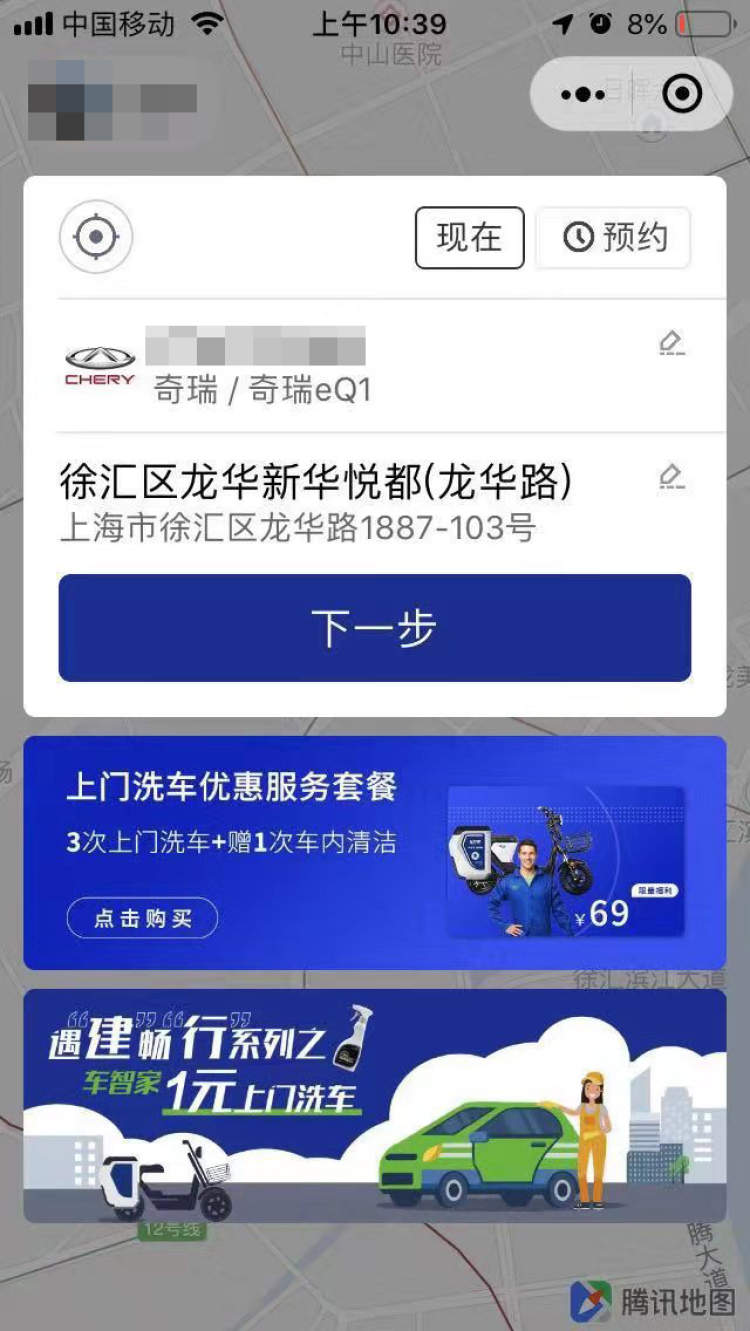Switch to 预约 (schedule) option

(x=613, y=238)
